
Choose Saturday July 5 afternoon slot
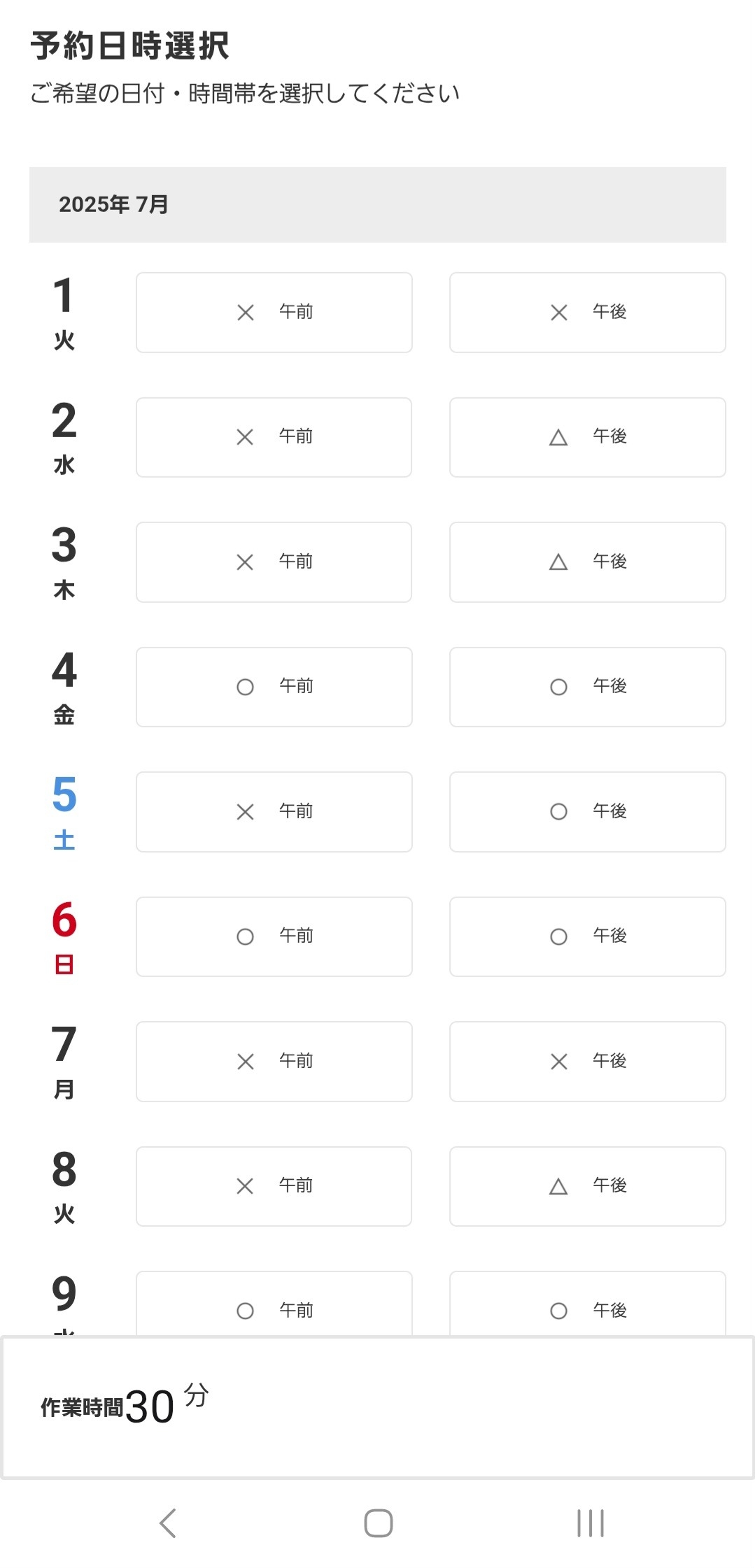(587, 812)
